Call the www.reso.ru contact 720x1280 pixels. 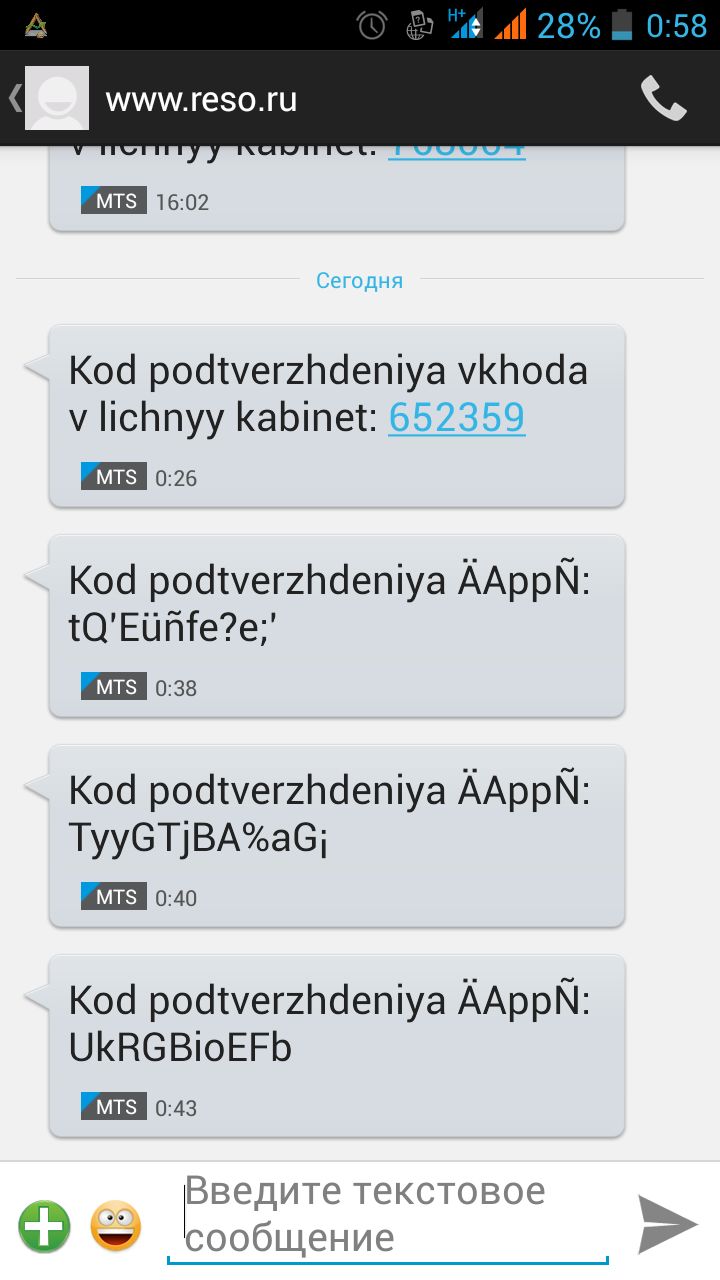coord(663,98)
